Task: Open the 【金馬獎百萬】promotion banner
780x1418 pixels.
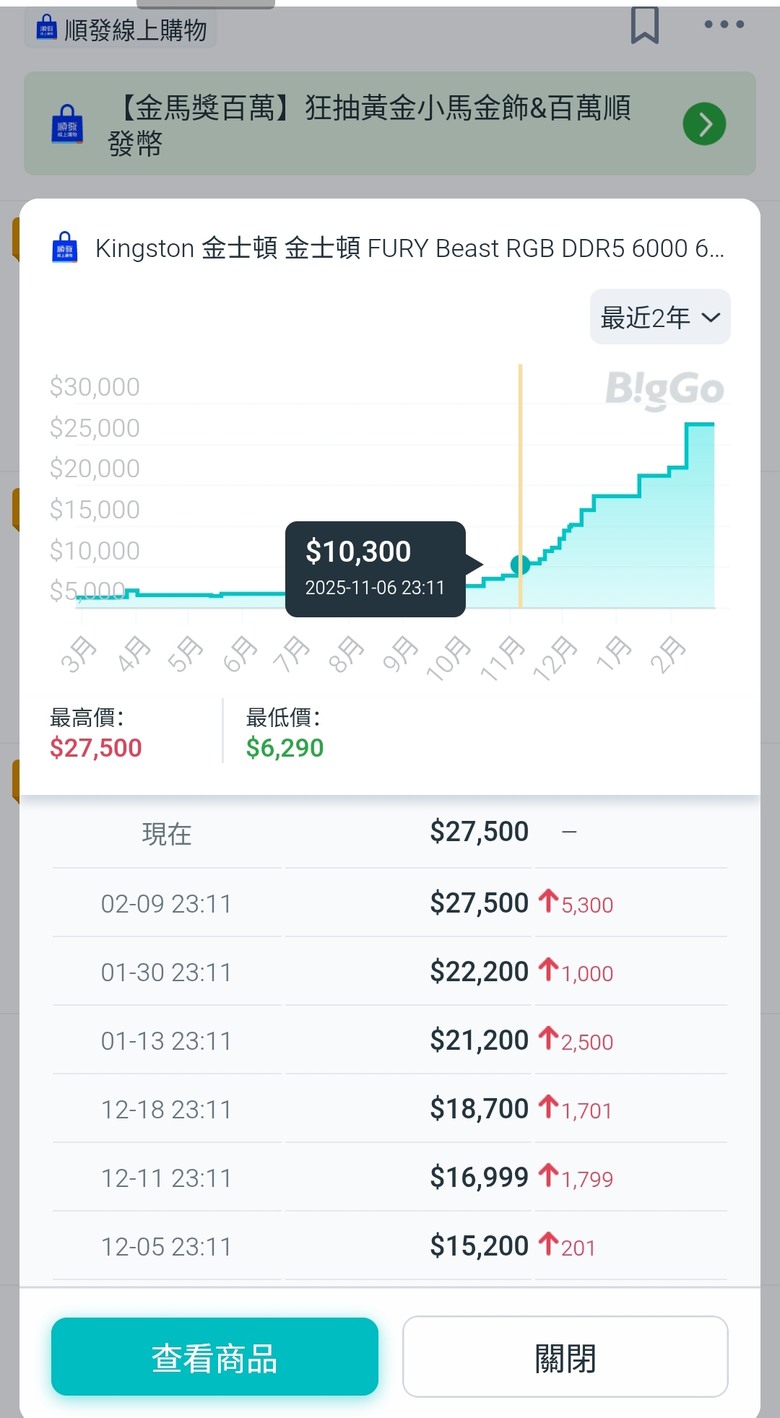Action: pos(390,124)
